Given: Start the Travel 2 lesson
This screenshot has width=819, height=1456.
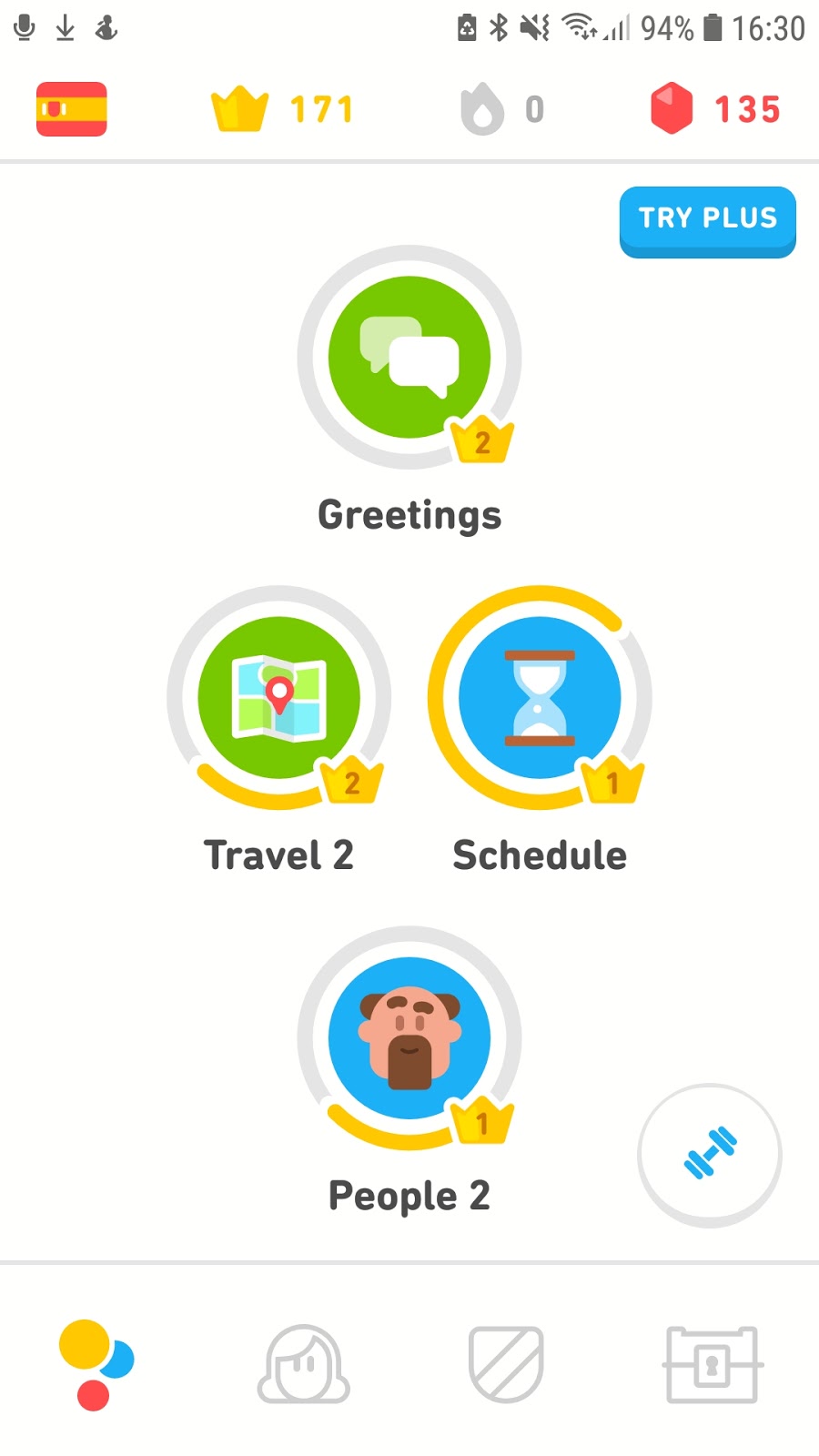Looking at the screenshot, I should tap(278, 697).
